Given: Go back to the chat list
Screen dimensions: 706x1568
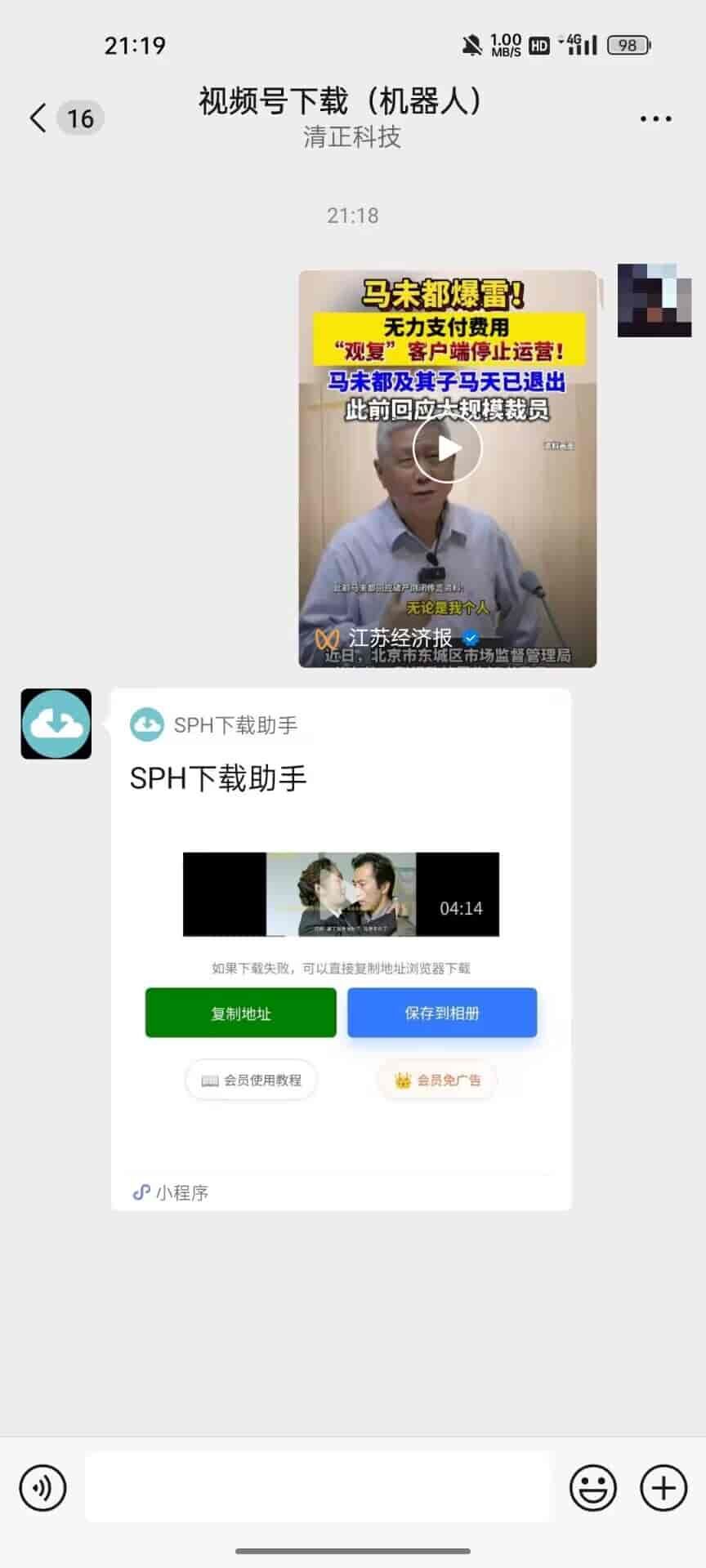Looking at the screenshot, I should [38, 118].
